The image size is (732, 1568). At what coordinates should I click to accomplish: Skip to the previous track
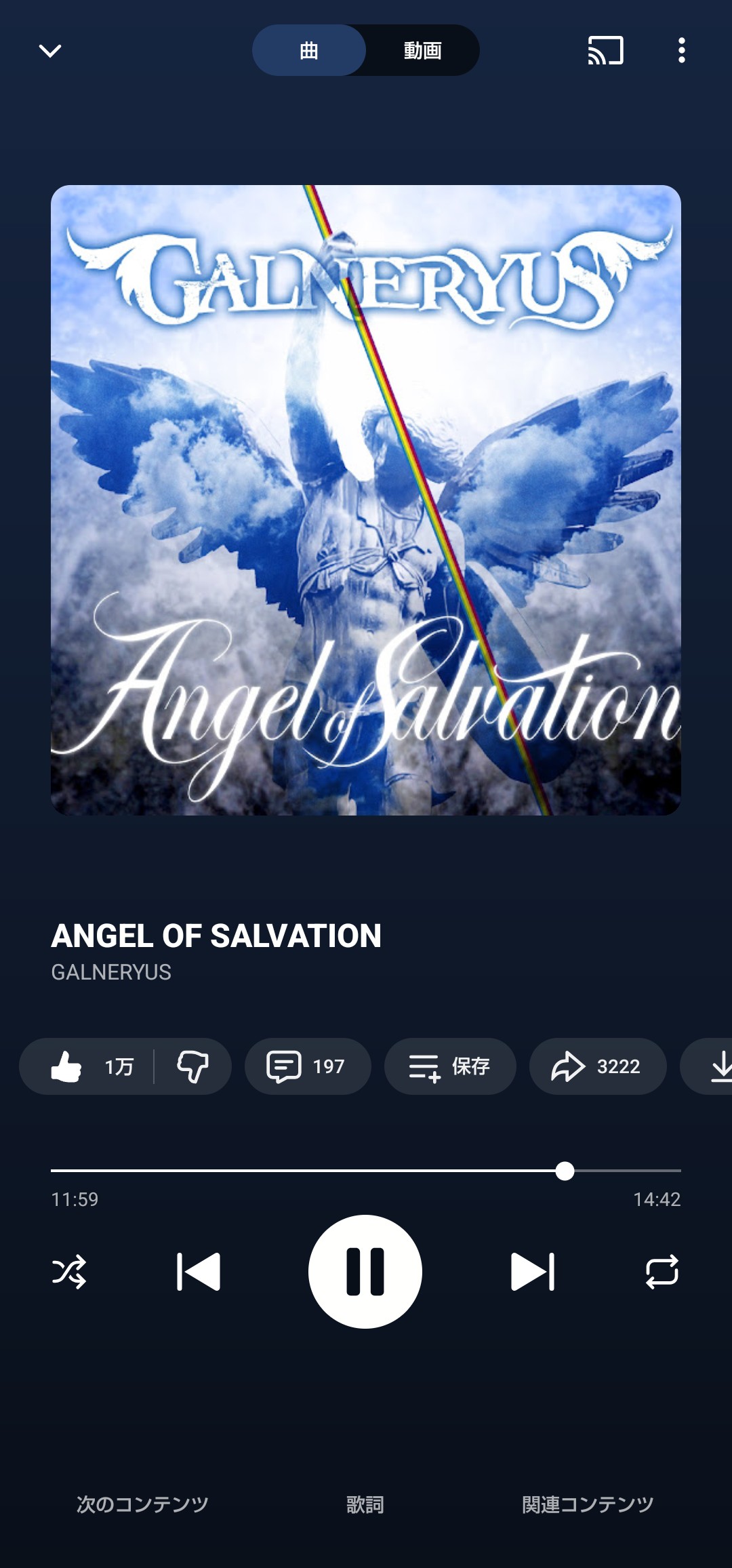pos(198,1272)
